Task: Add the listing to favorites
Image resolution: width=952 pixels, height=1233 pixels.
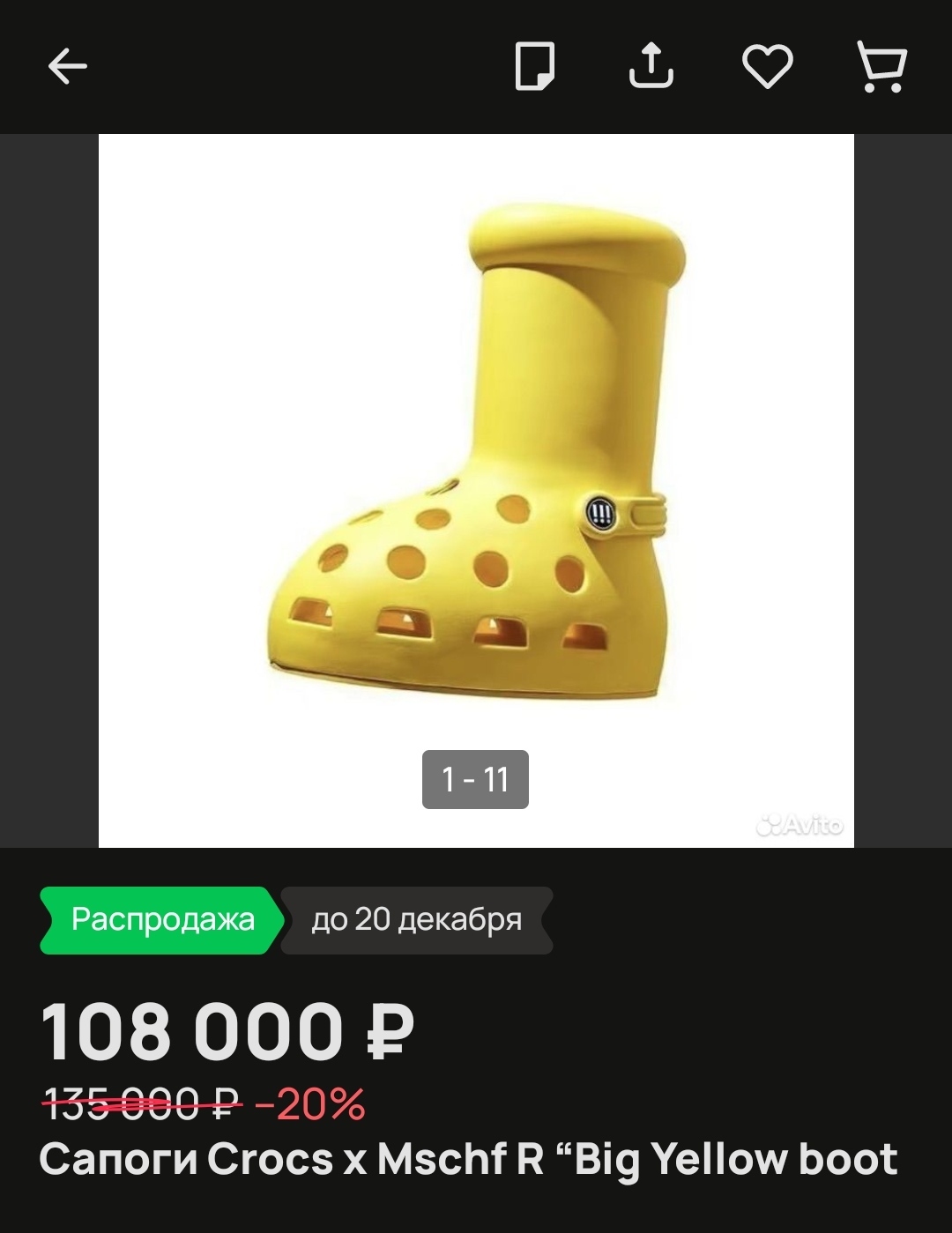Action: [767, 66]
